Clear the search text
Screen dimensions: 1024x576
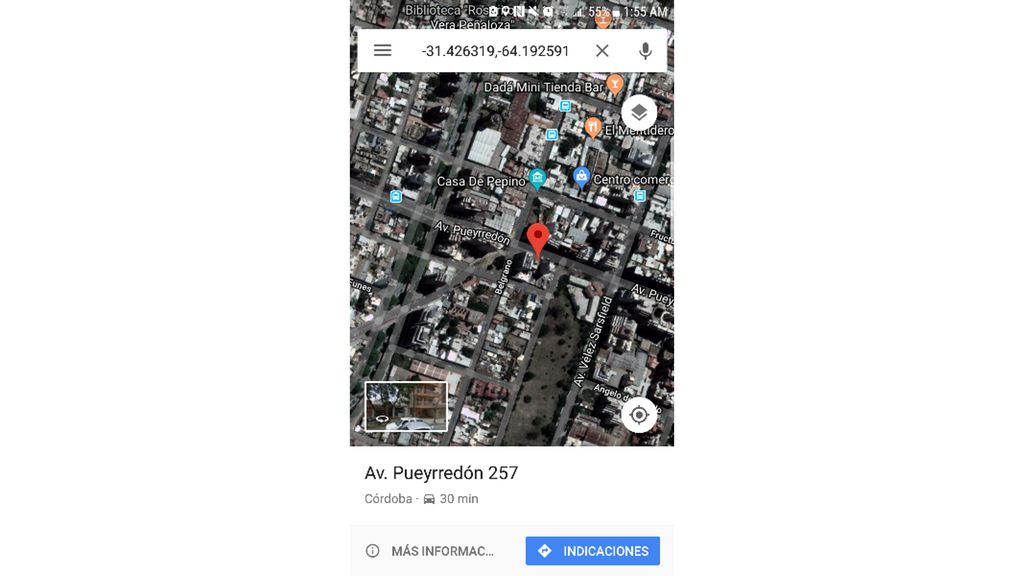602,50
